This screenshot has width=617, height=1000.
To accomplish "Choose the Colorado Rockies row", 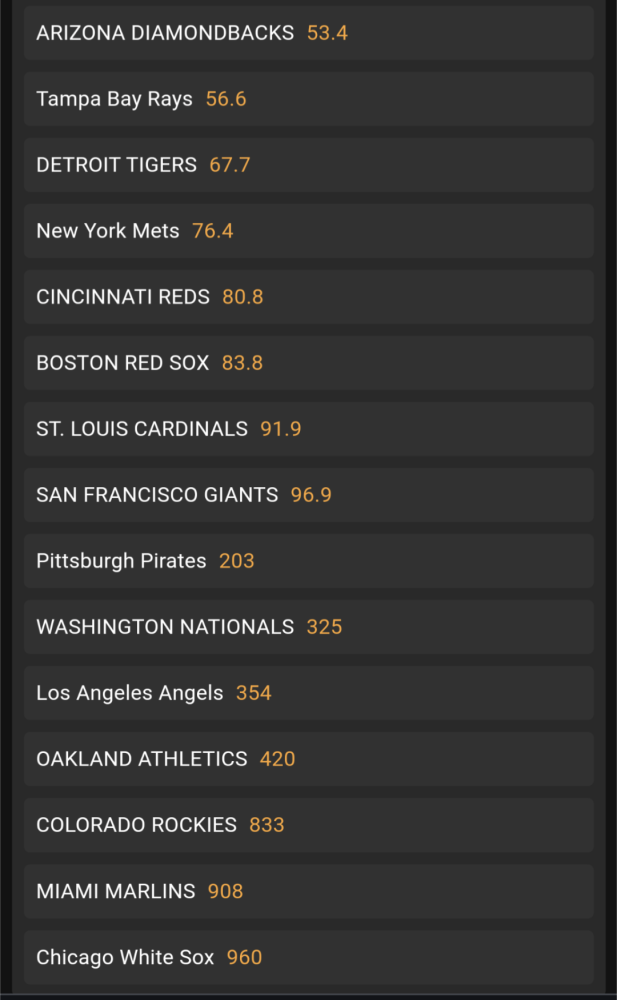I will (309, 825).
